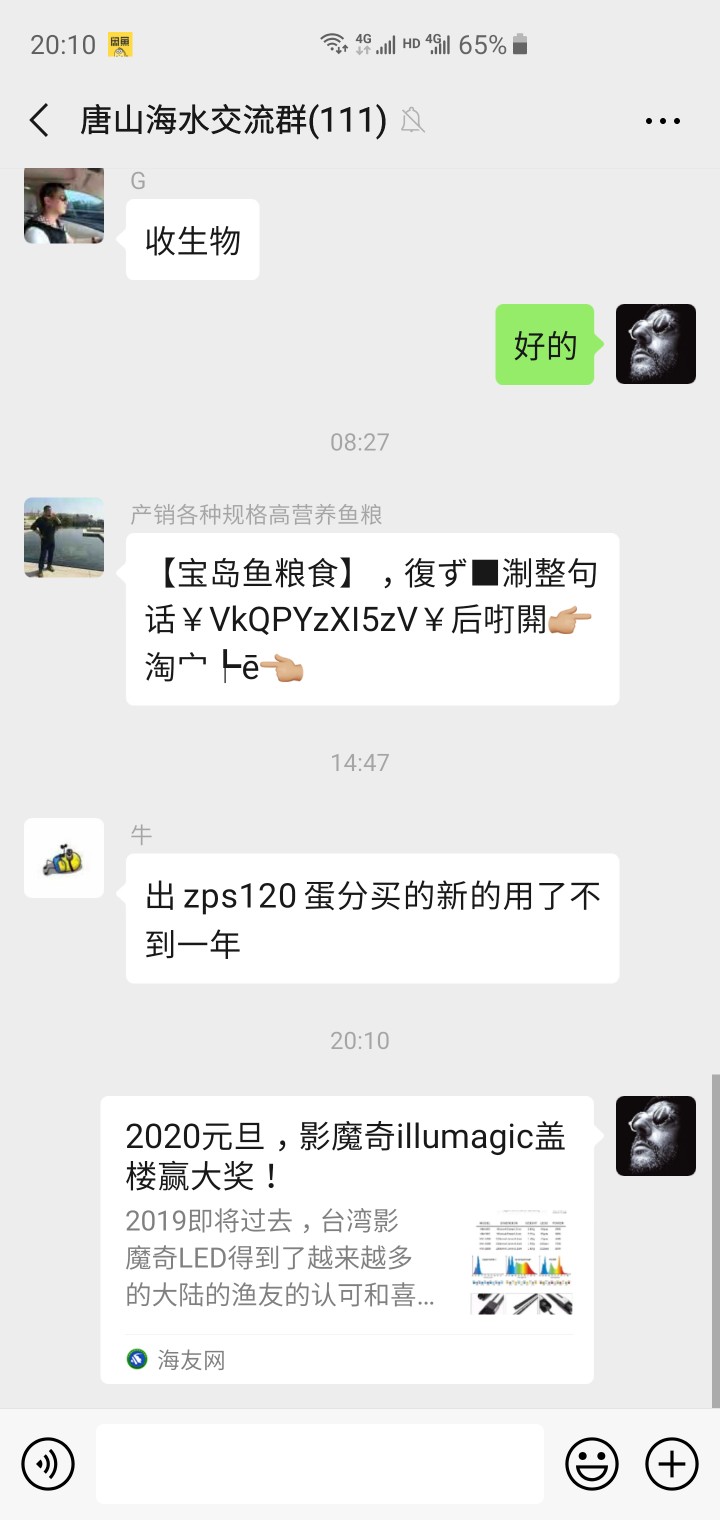Open the plus attachments menu
This screenshot has width=720, height=1520.
(x=671, y=1464)
